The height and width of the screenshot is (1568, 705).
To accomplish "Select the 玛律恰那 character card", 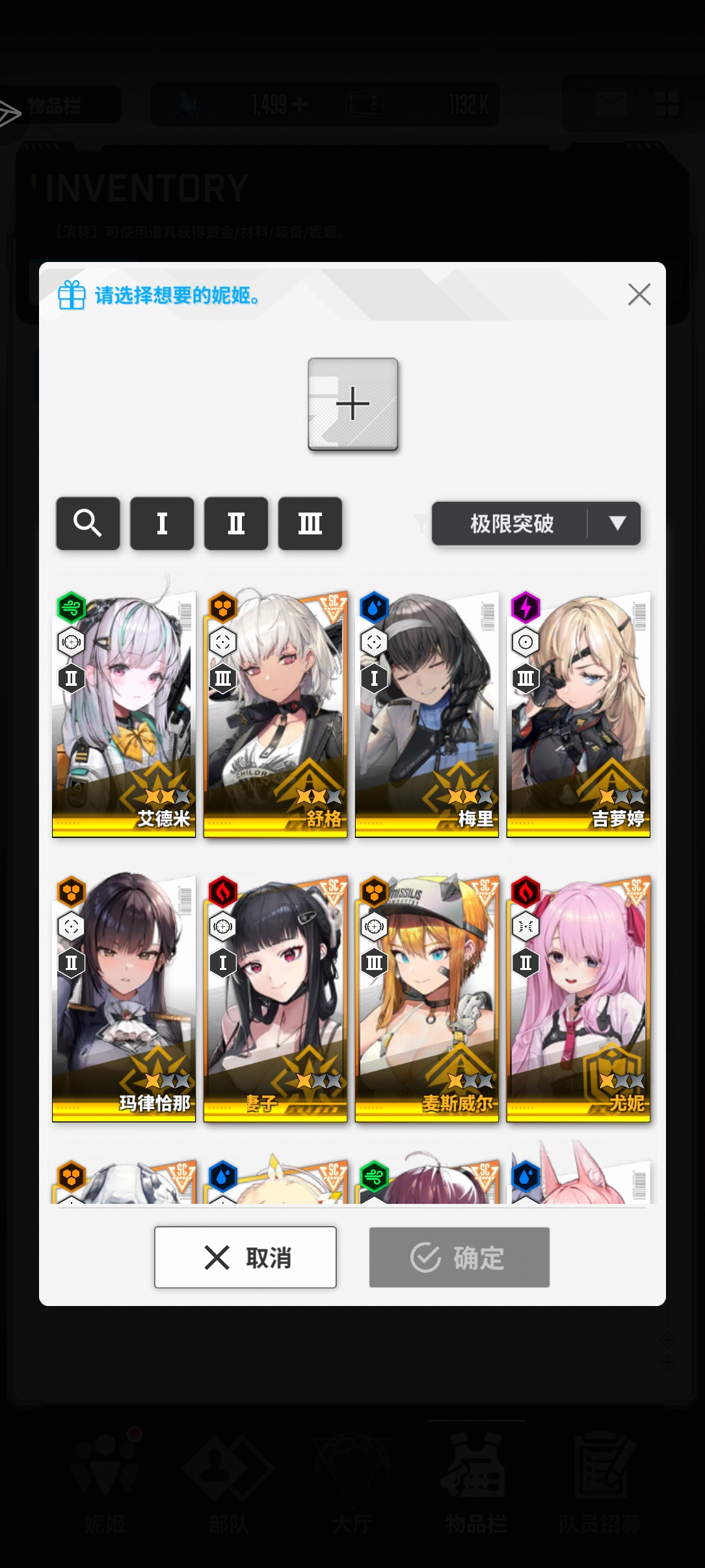I will 124,999.
